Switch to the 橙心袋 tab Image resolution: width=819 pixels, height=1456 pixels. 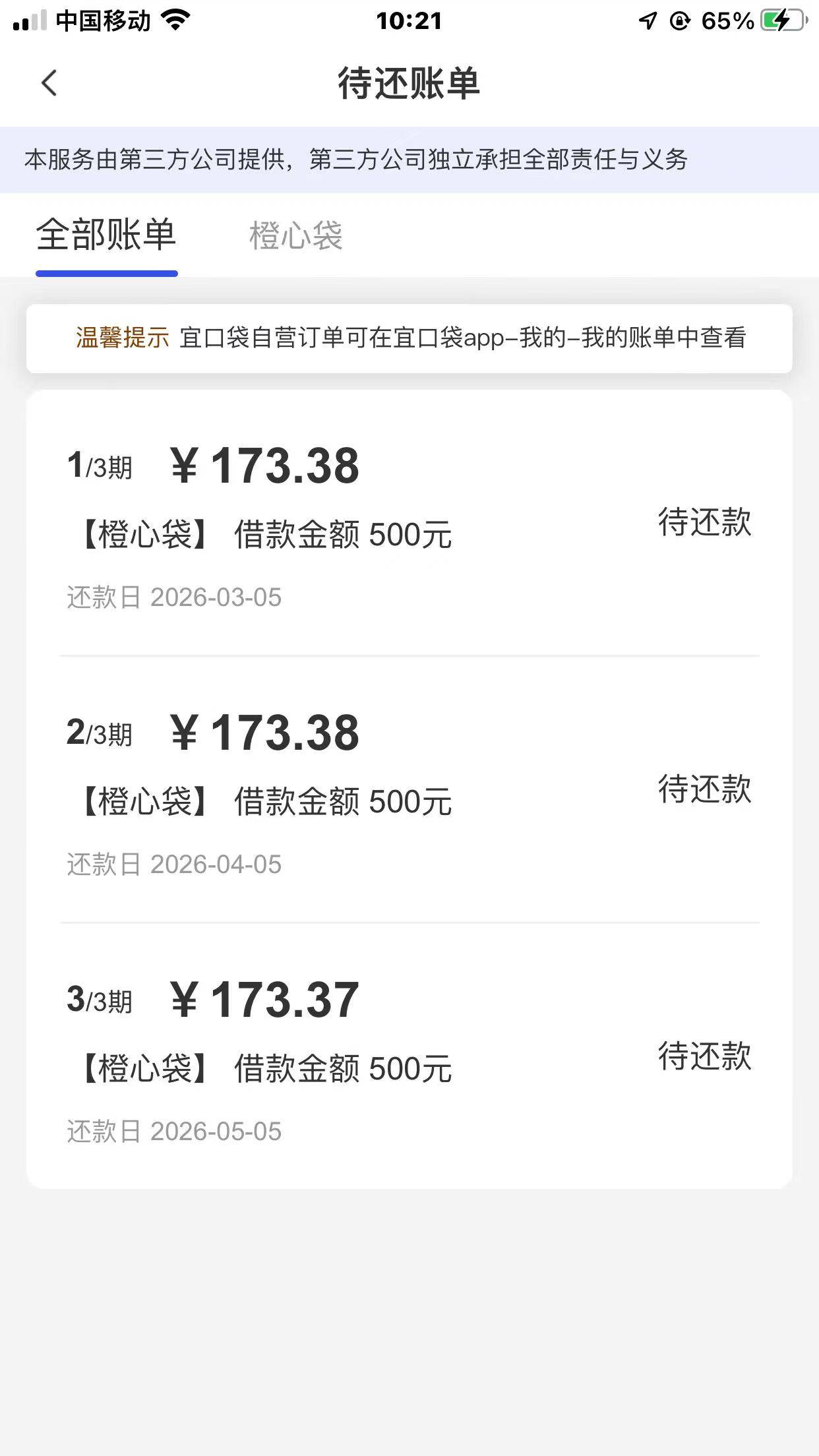(x=295, y=235)
